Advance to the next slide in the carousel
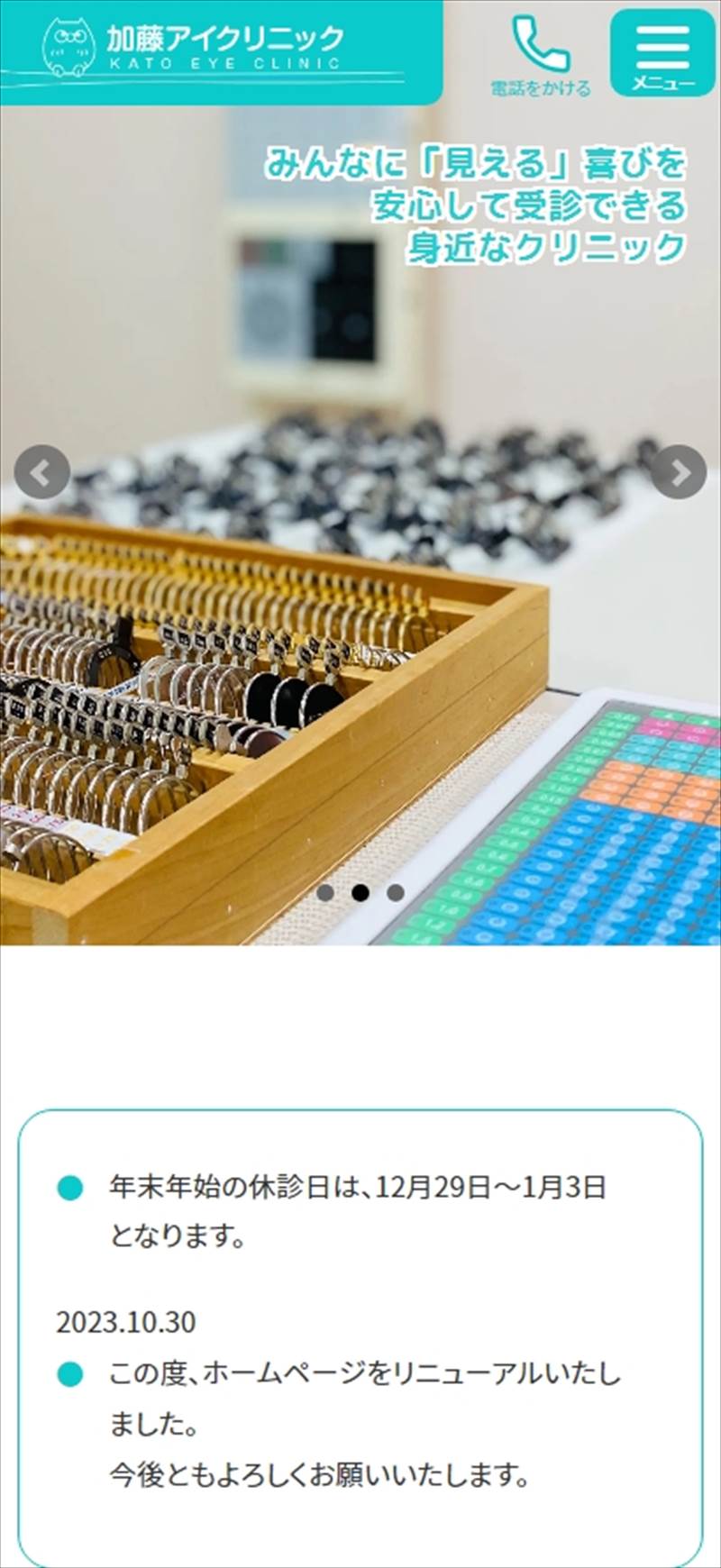Viewport: 721px width, 1568px height. (x=679, y=471)
